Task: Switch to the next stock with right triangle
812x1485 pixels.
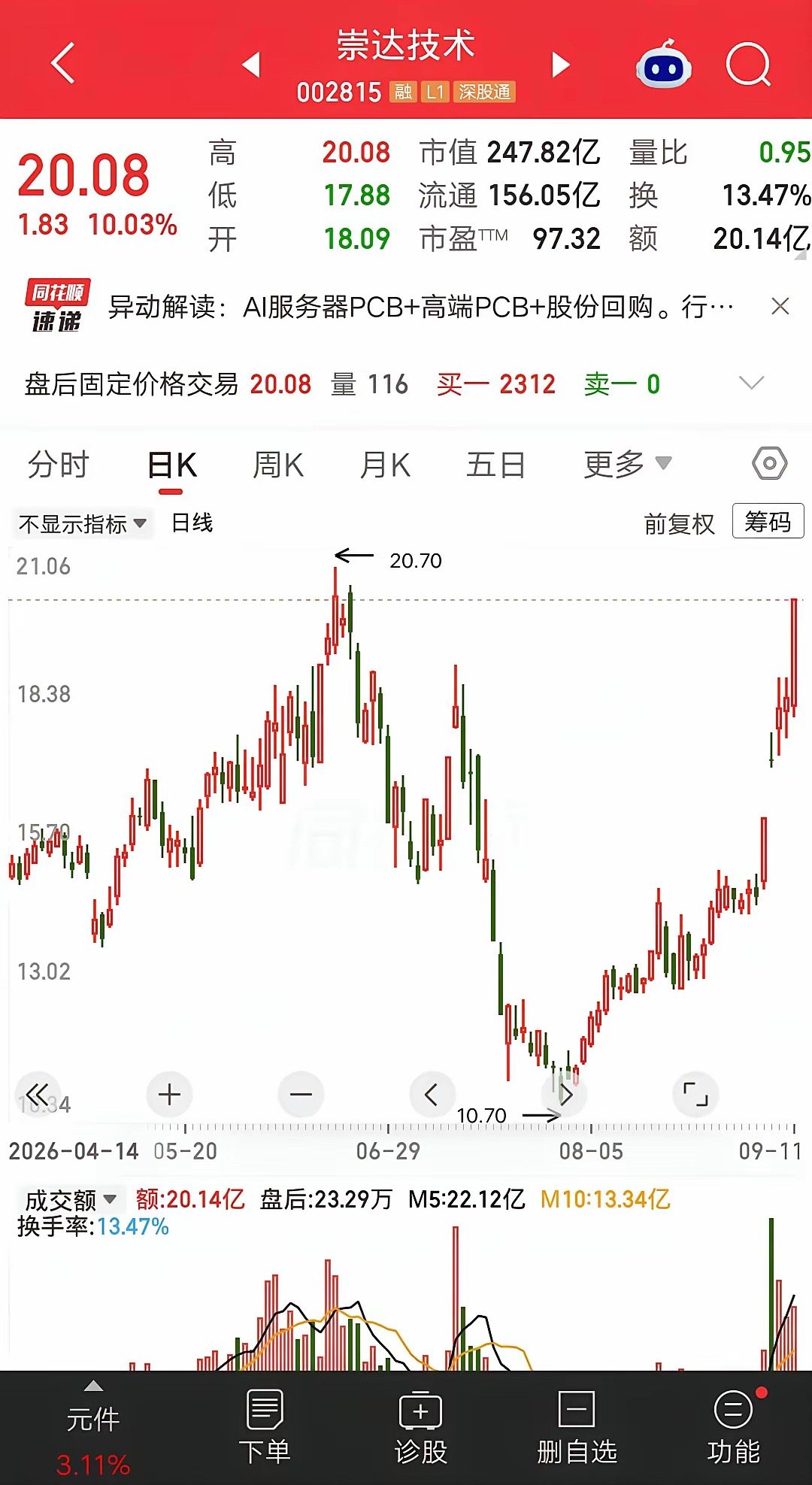Action: 561,65
